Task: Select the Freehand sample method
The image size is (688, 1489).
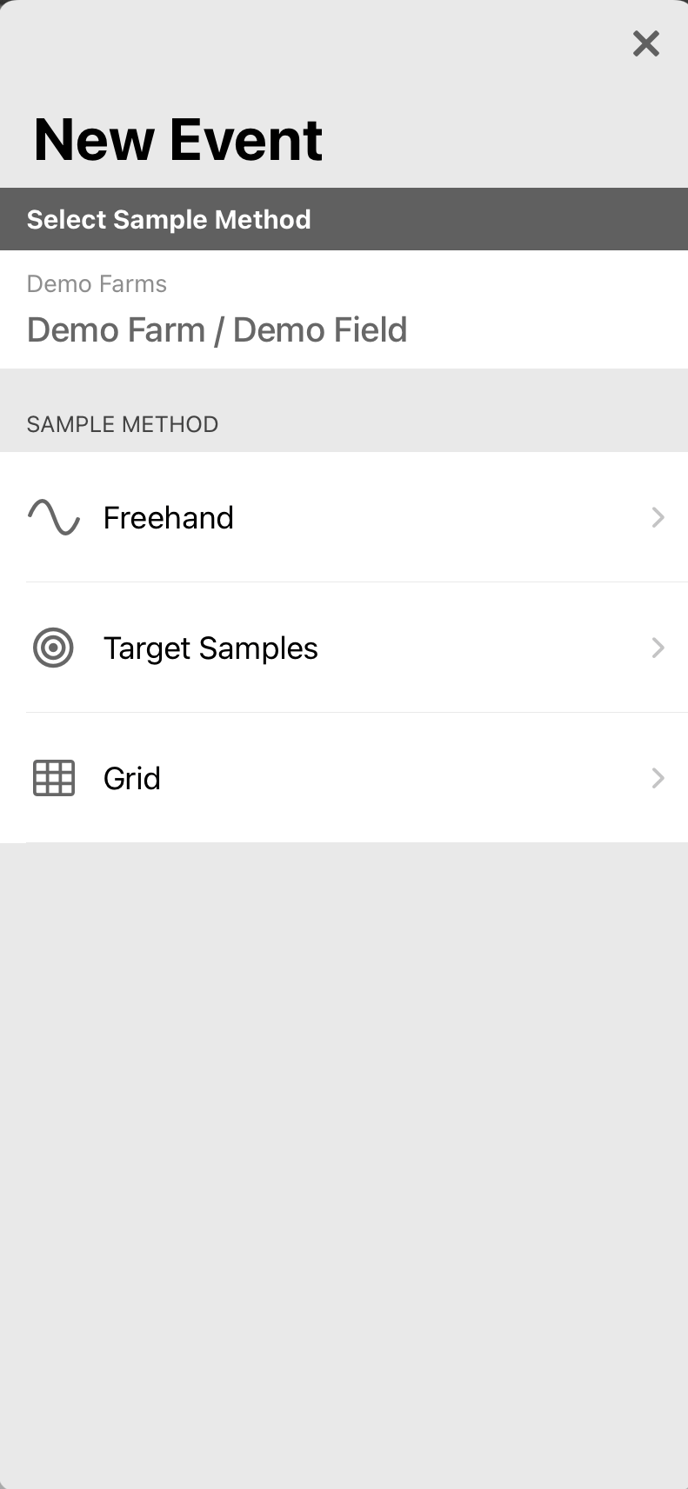Action: click(x=344, y=517)
